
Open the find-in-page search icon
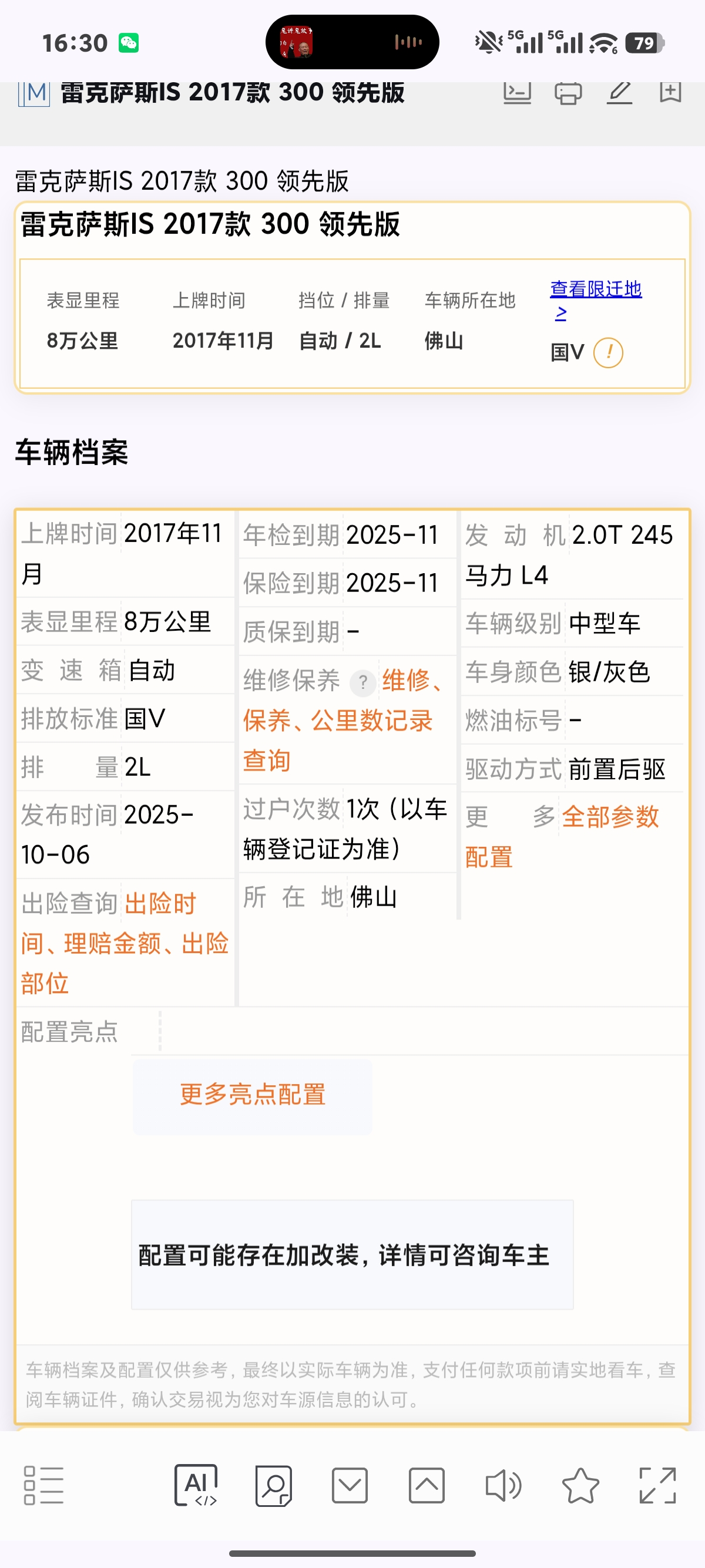tap(273, 1485)
